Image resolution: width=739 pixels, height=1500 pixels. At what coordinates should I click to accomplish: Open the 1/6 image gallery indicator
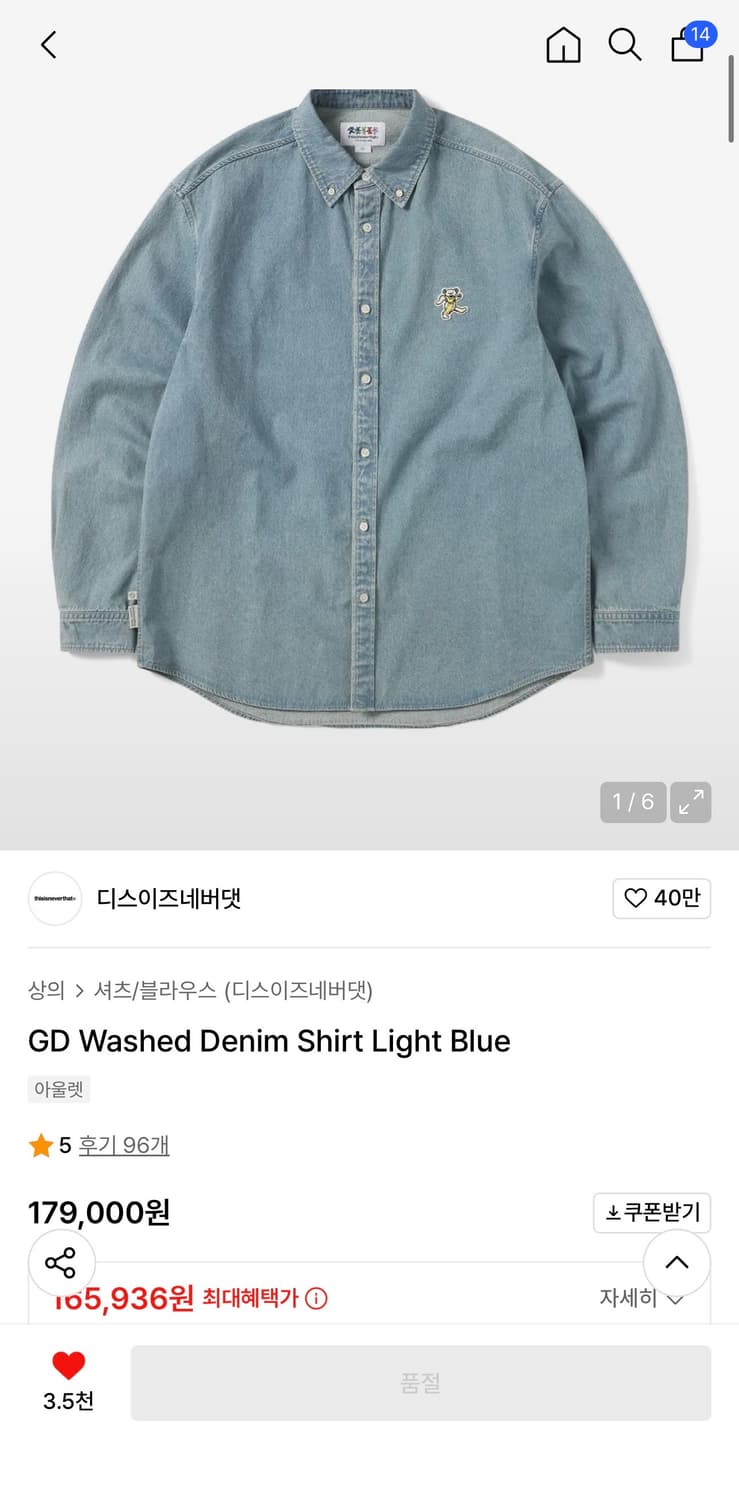pos(632,801)
